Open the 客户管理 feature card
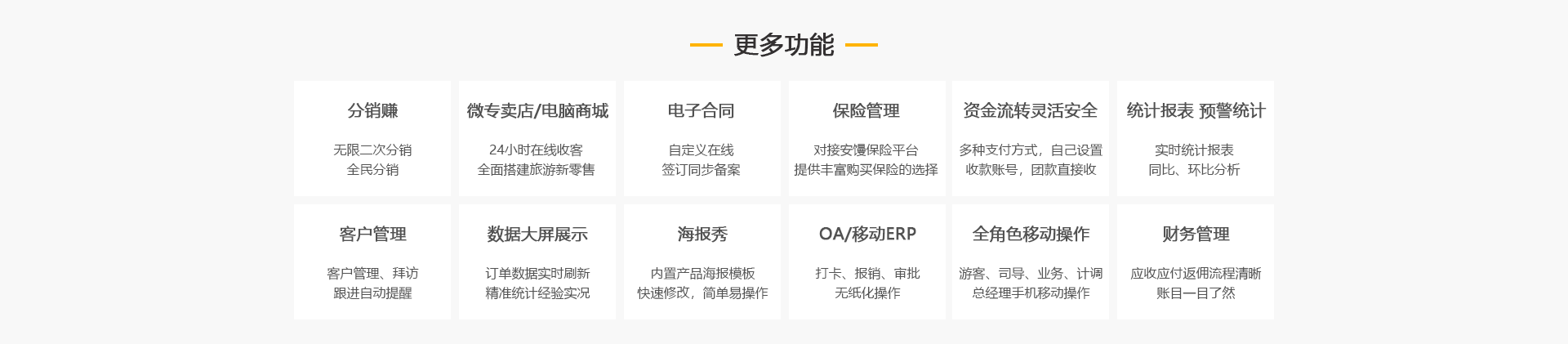This screenshot has width=1568, height=344. tap(372, 261)
